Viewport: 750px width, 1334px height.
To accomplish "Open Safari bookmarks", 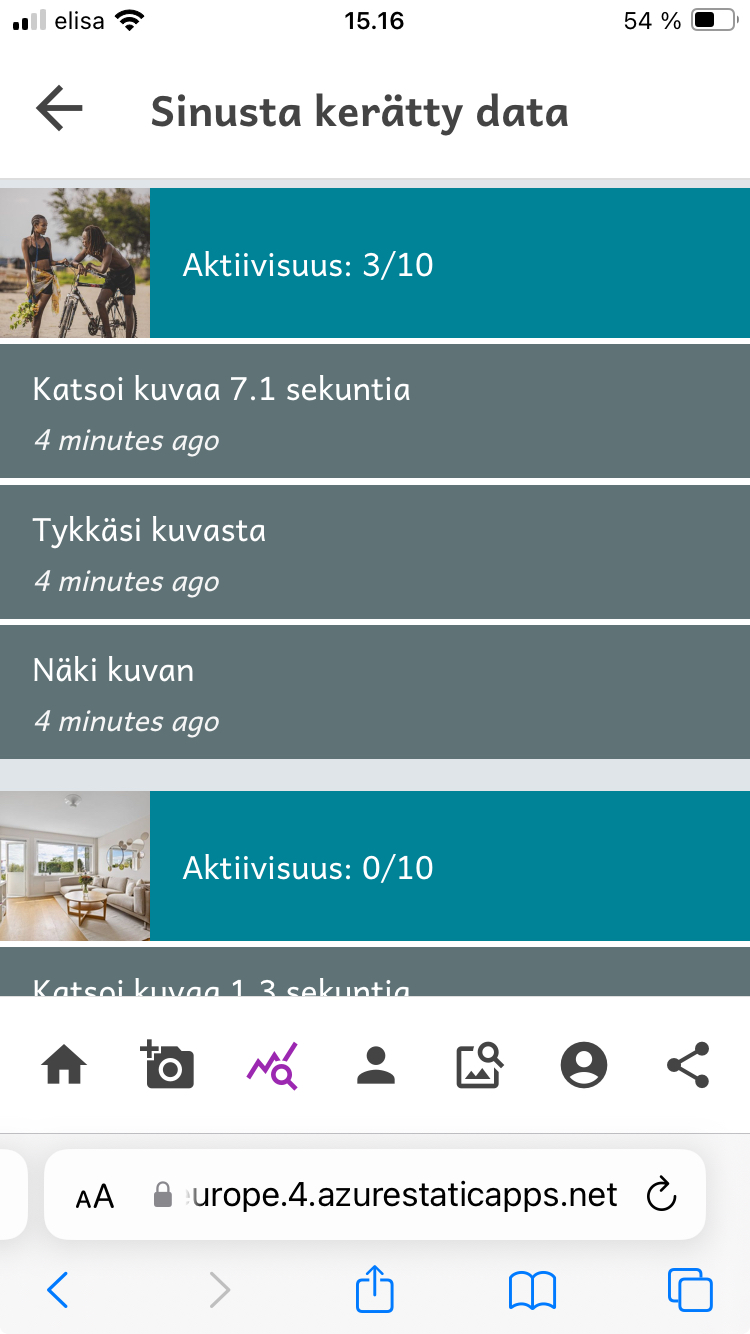I will [x=532, y=1290].
